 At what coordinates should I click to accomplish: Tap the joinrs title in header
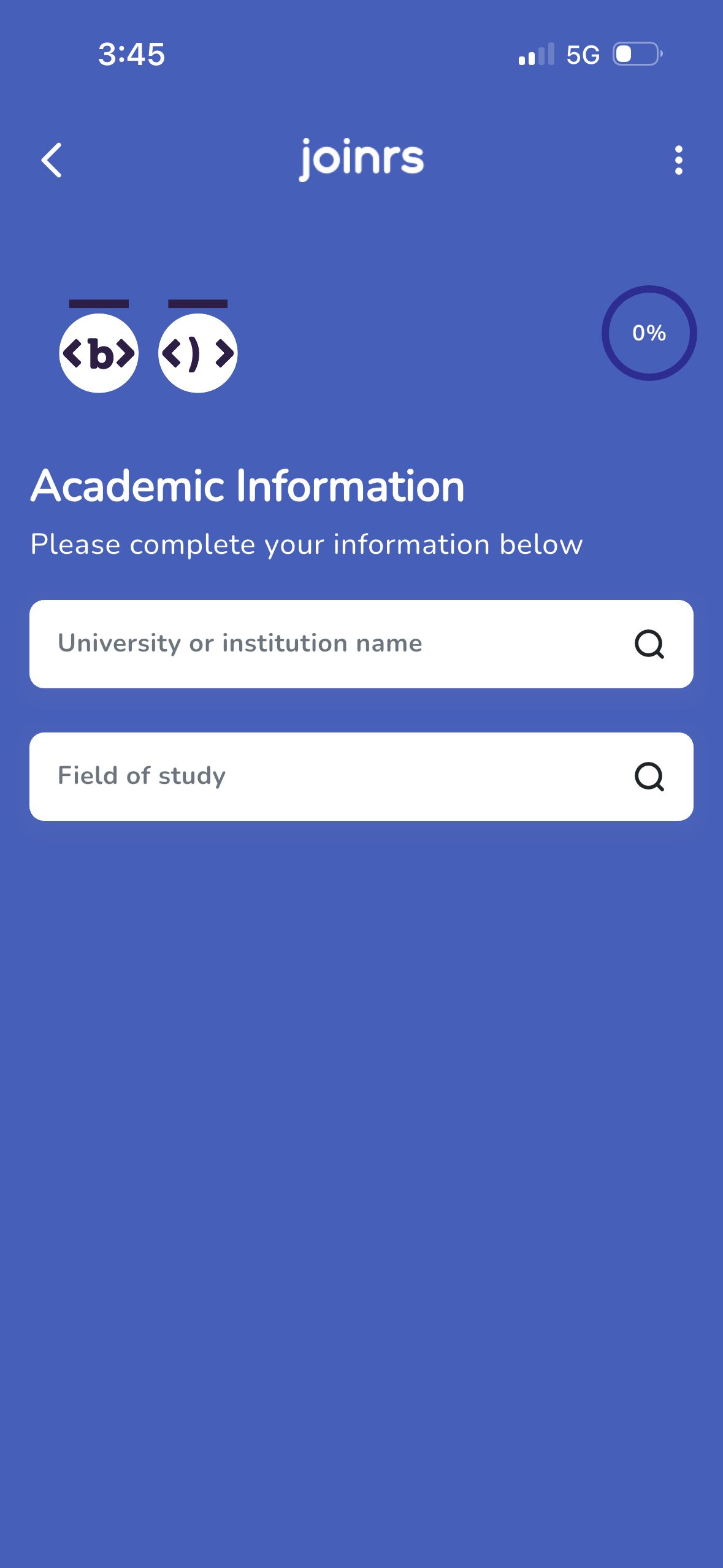[x=361, y=158]
